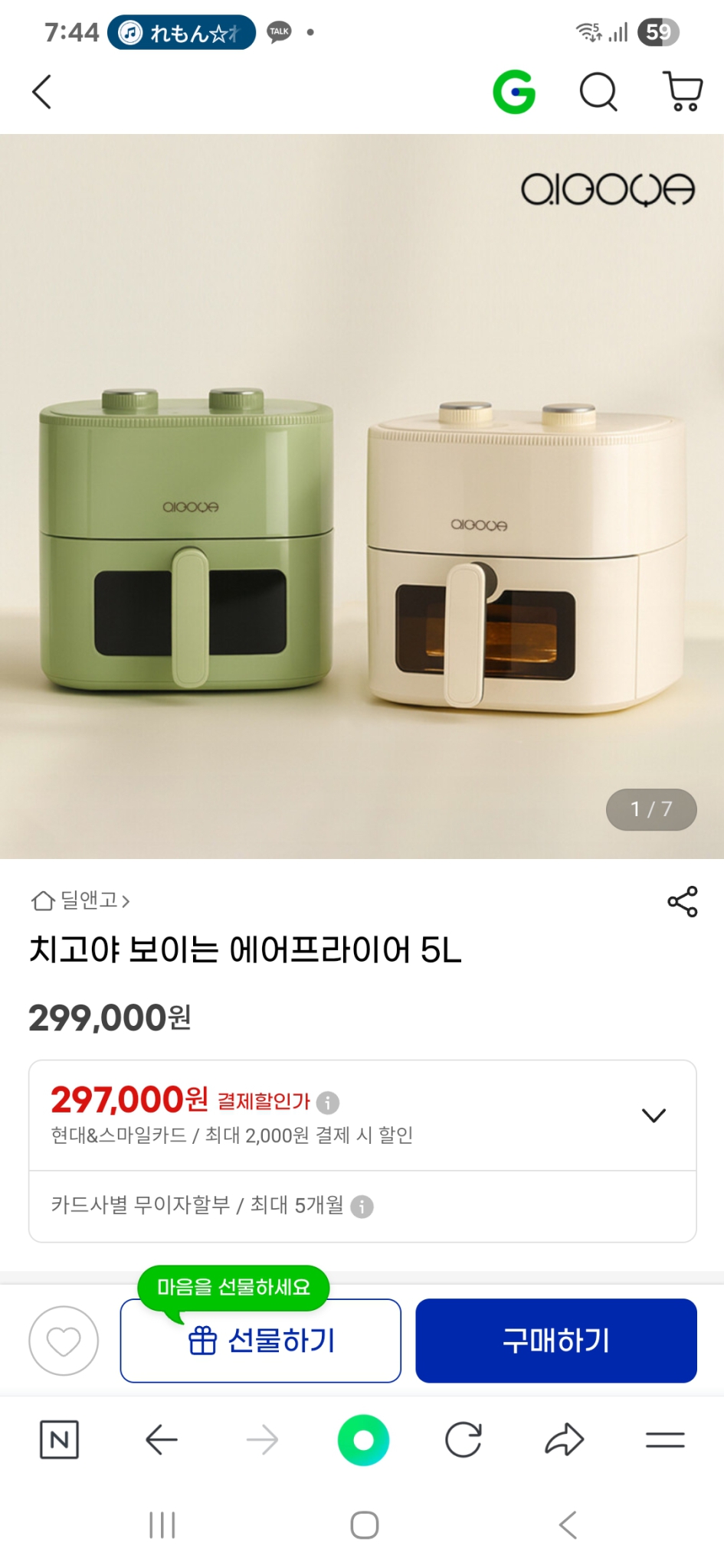Tap the browser share arrow

(x=565, y=1439)
